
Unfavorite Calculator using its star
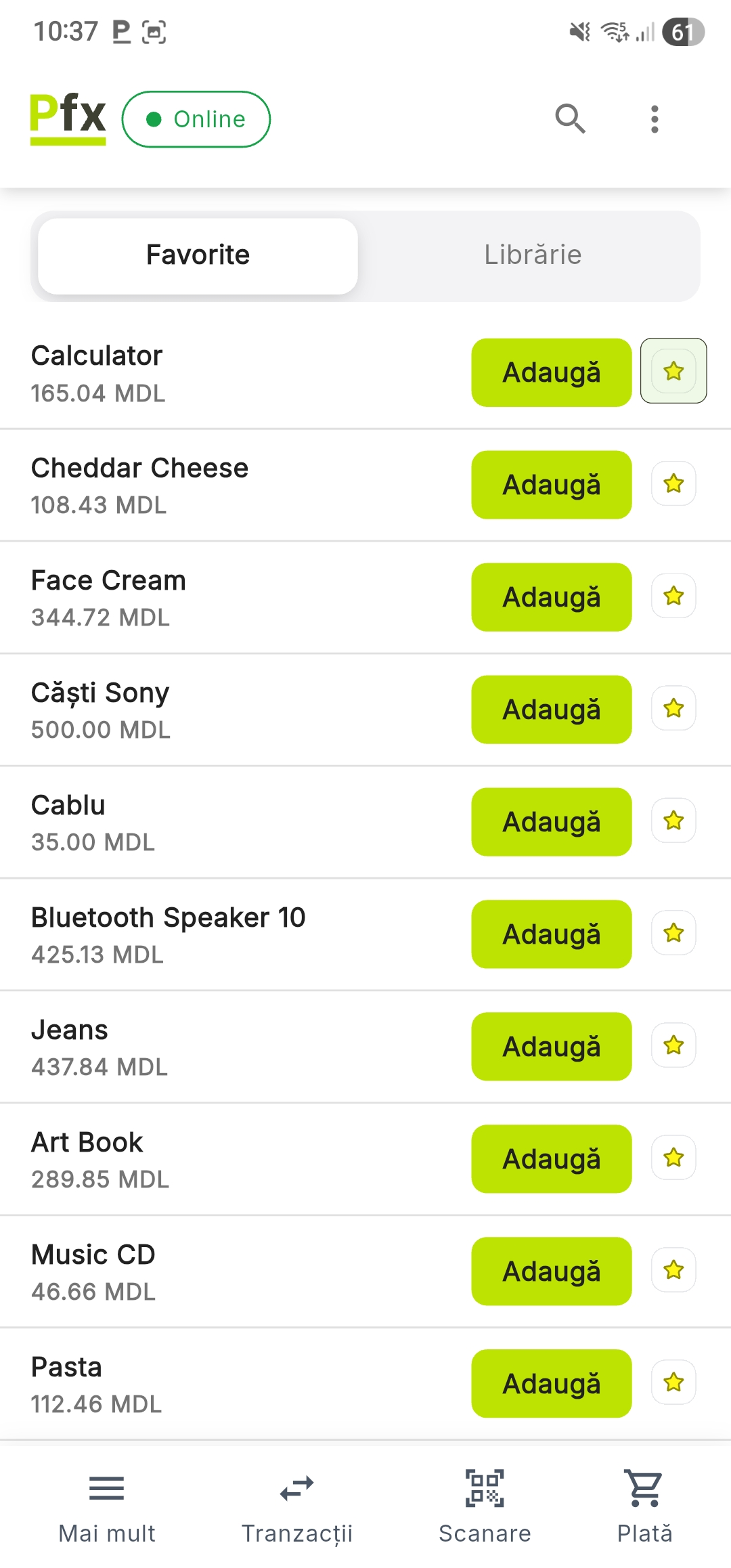673,371
